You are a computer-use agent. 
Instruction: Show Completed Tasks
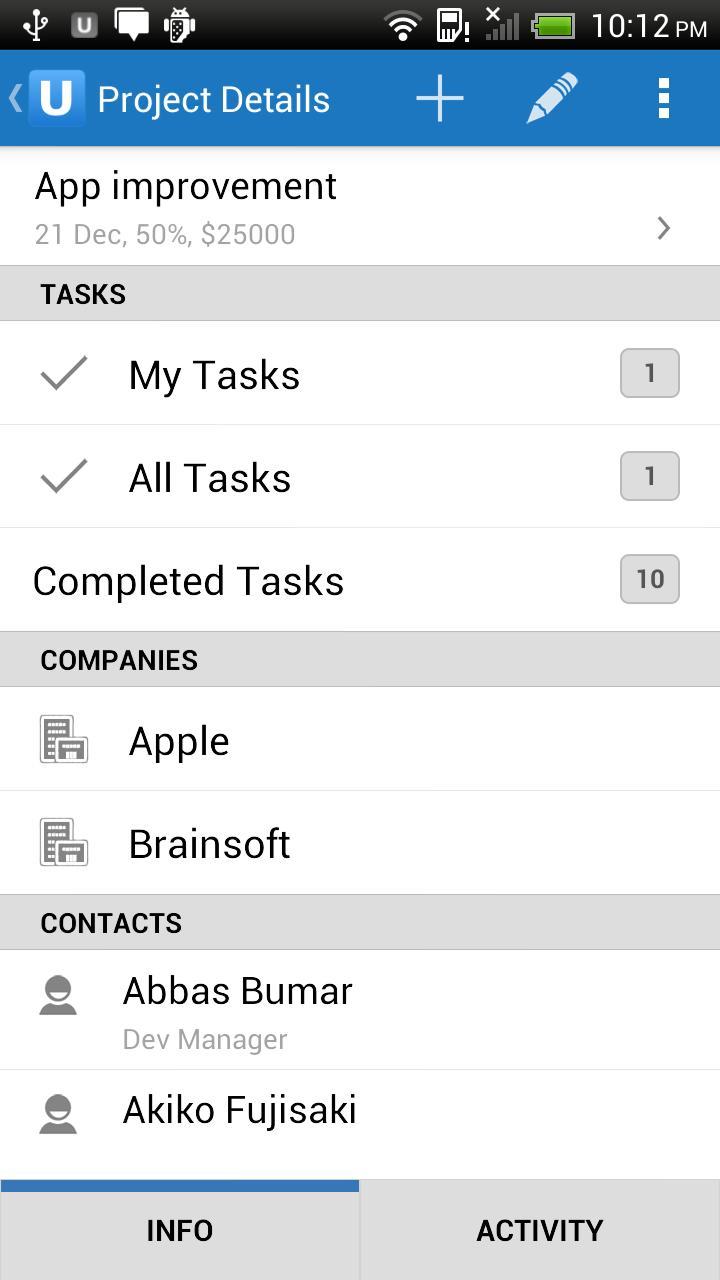(x=360, y=580)
